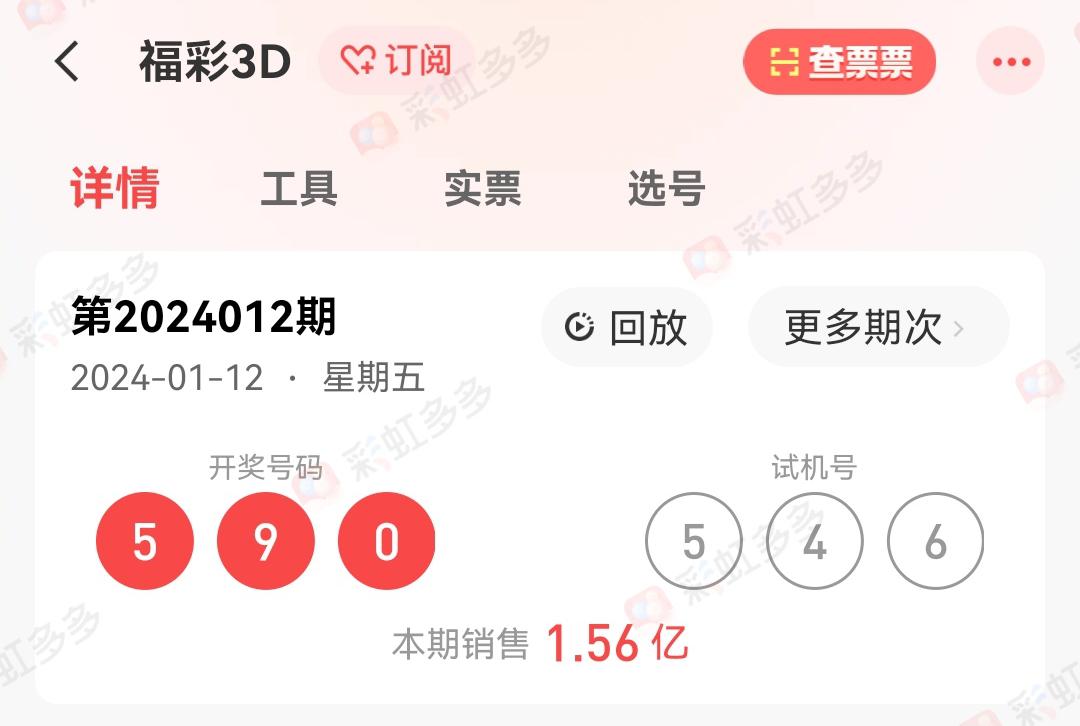1080x726 pixels.
Task: Switch to the 选号 tab
Action: coord(667,188)
